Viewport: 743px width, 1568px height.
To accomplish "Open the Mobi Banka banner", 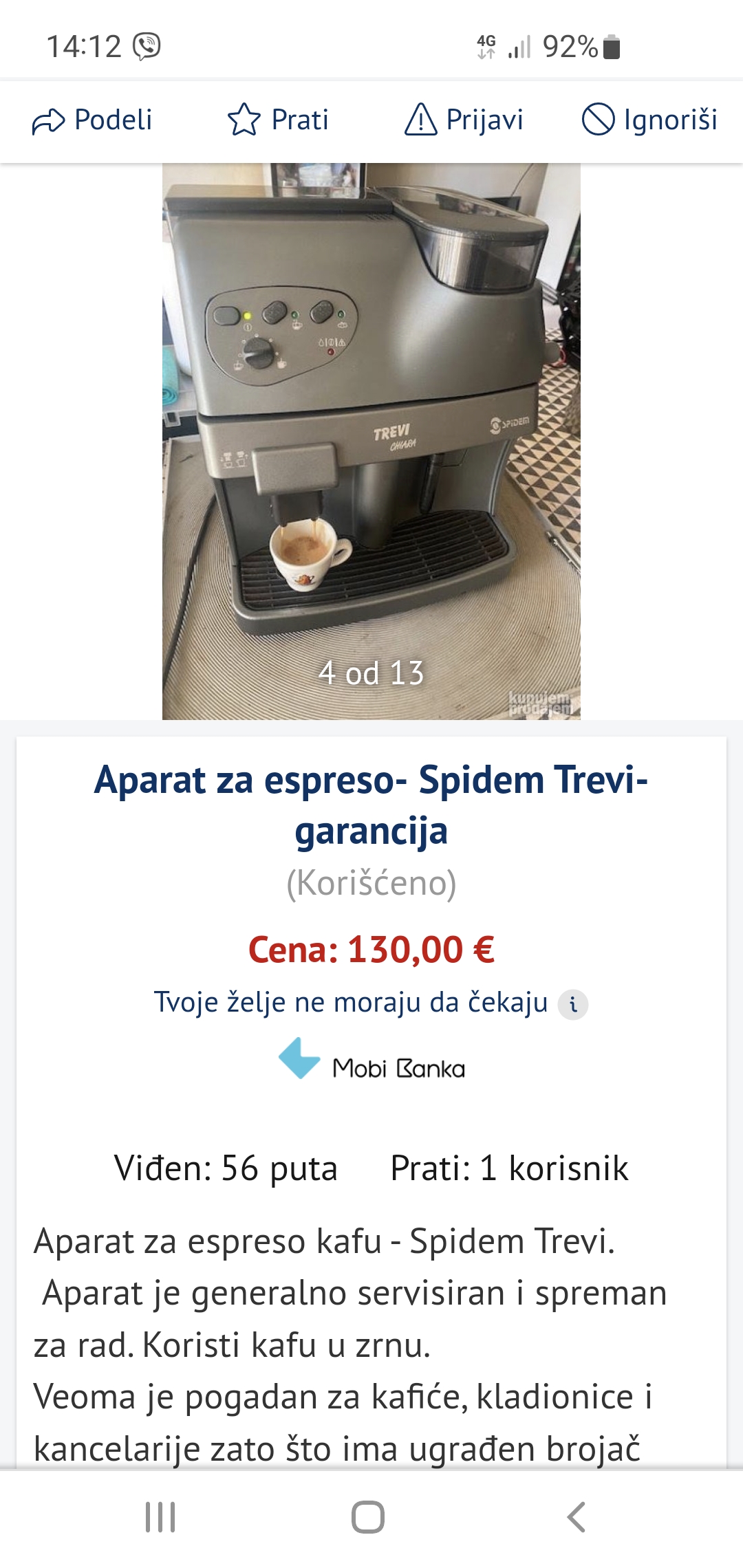I will (371, 1059).
